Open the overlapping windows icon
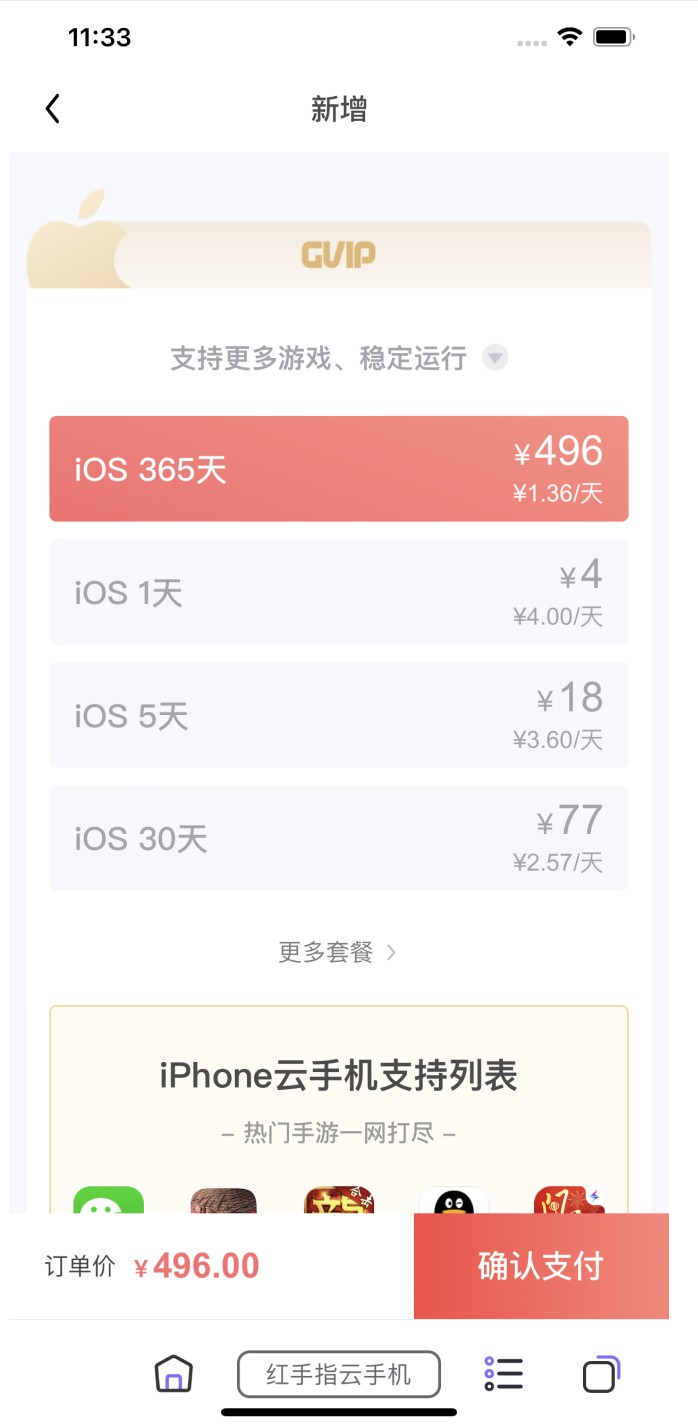This screenshot has height=1427, width=698. click(x=601, y=1374)
